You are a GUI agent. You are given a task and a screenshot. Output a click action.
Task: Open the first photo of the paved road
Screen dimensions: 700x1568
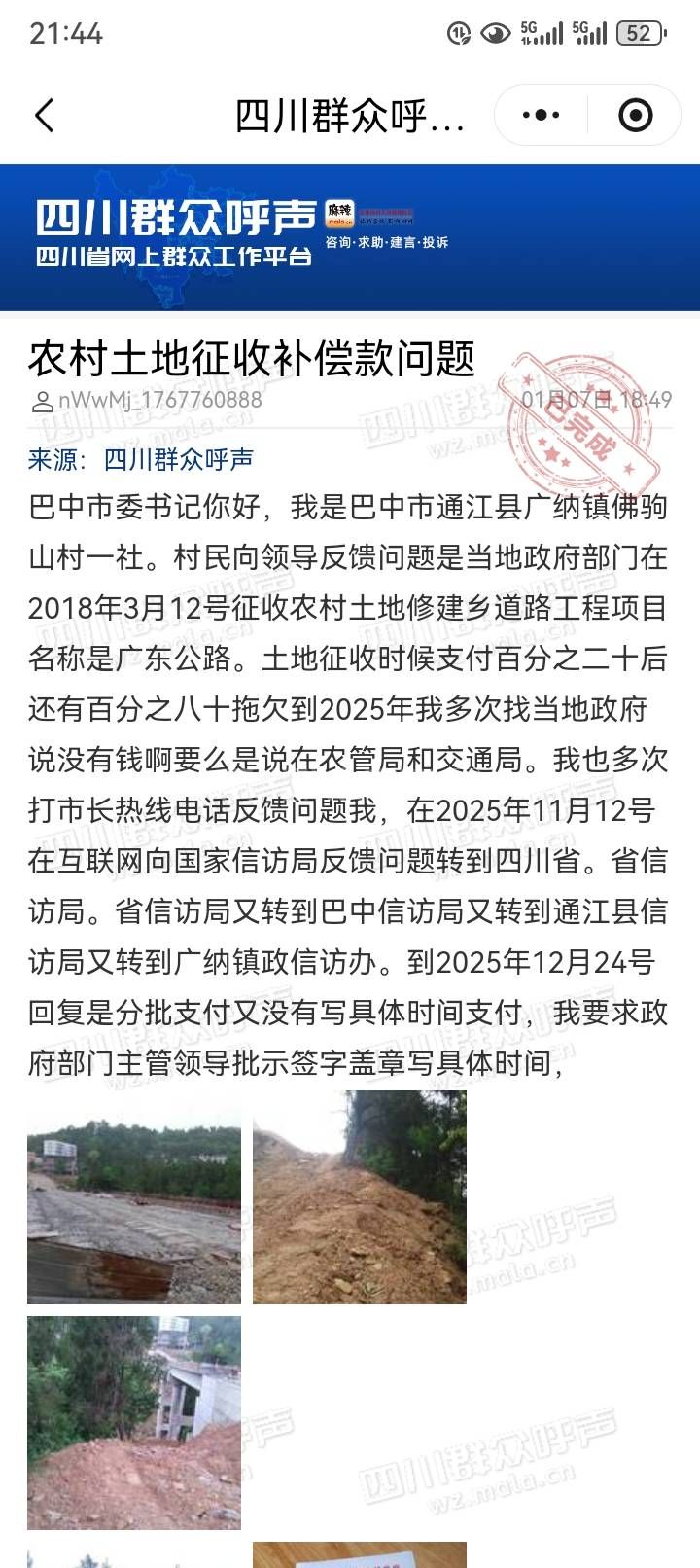pos(134,1197)
